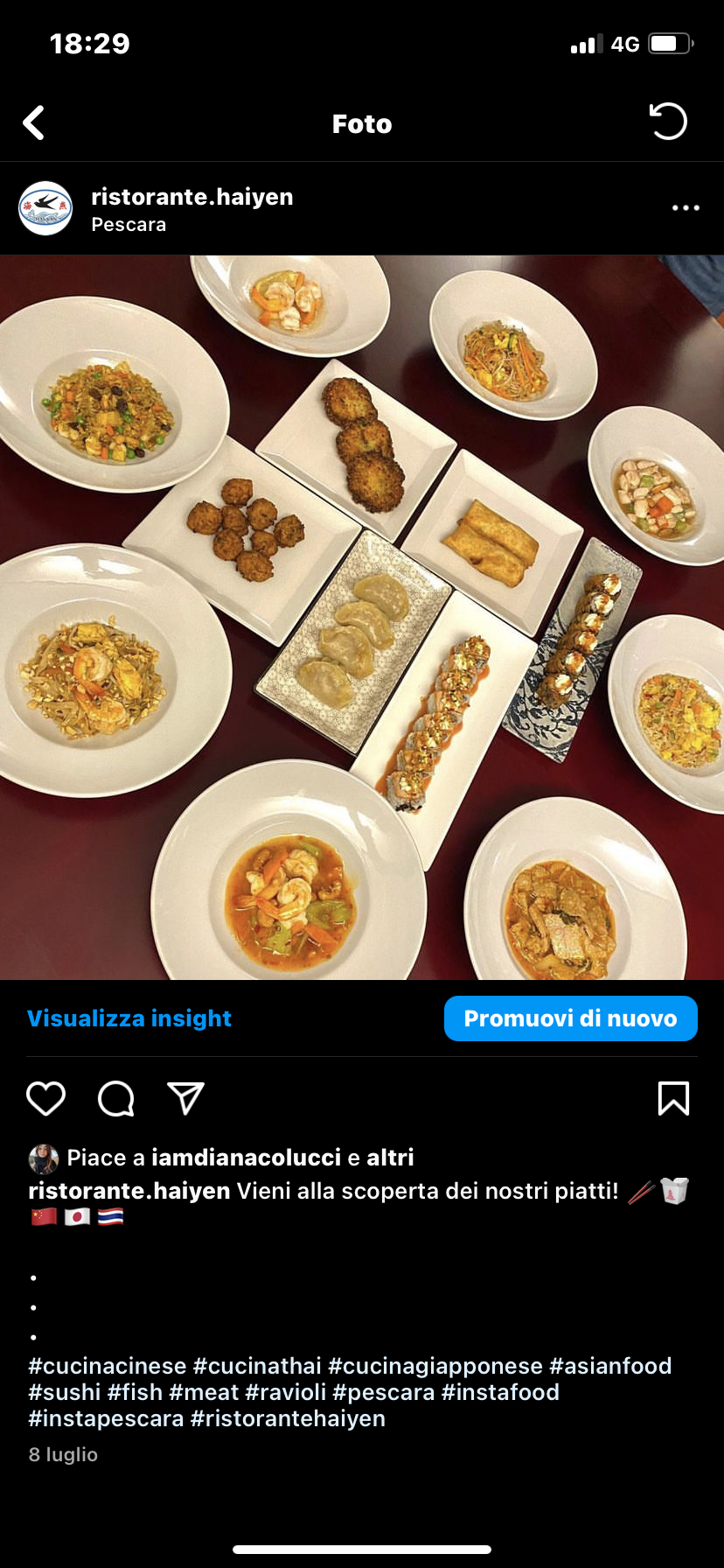Open ristorante.haiyen profile from post header
Screen dimensions: 724x1568
pyautogui.click(x=192, y=197)
